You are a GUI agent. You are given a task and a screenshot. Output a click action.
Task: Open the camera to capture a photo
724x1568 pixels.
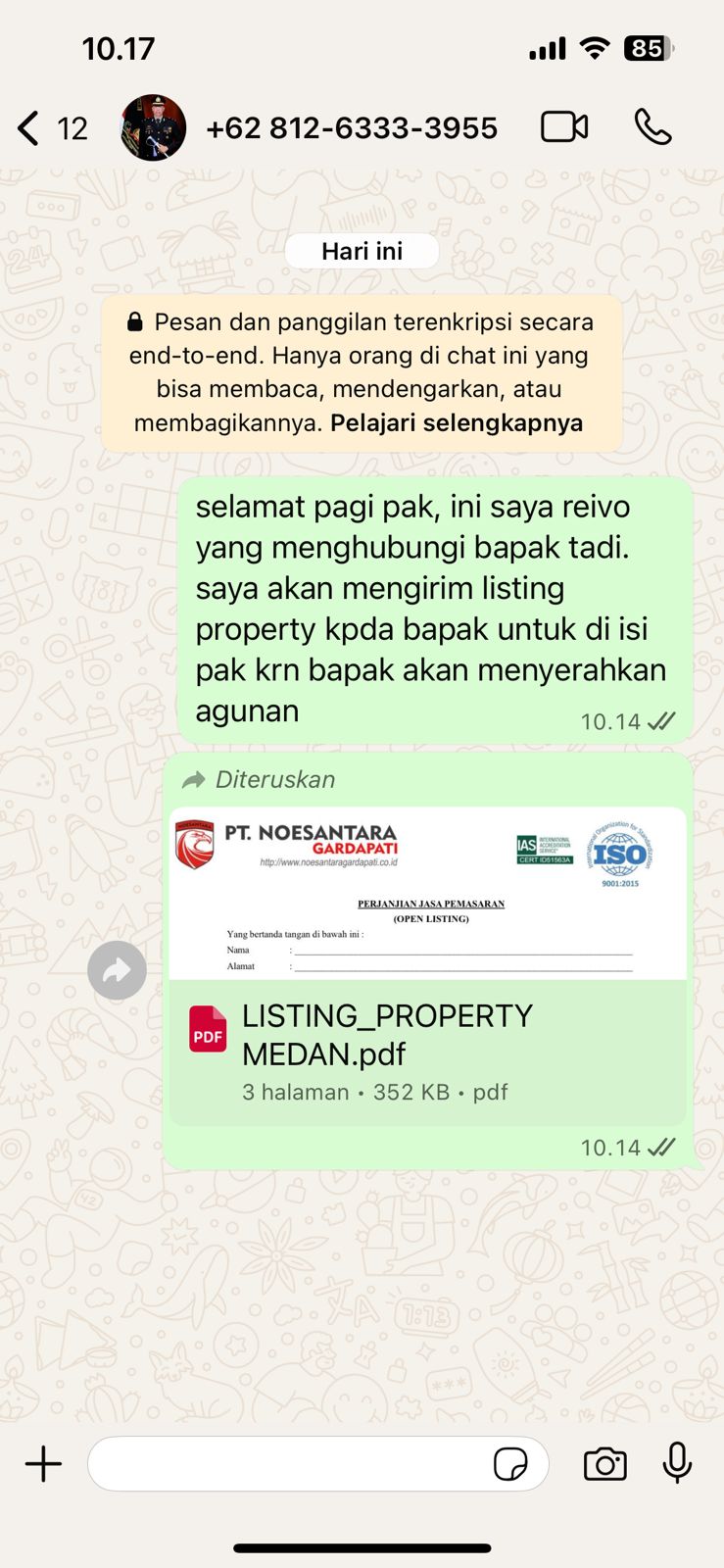click(x=604, y=1464)
